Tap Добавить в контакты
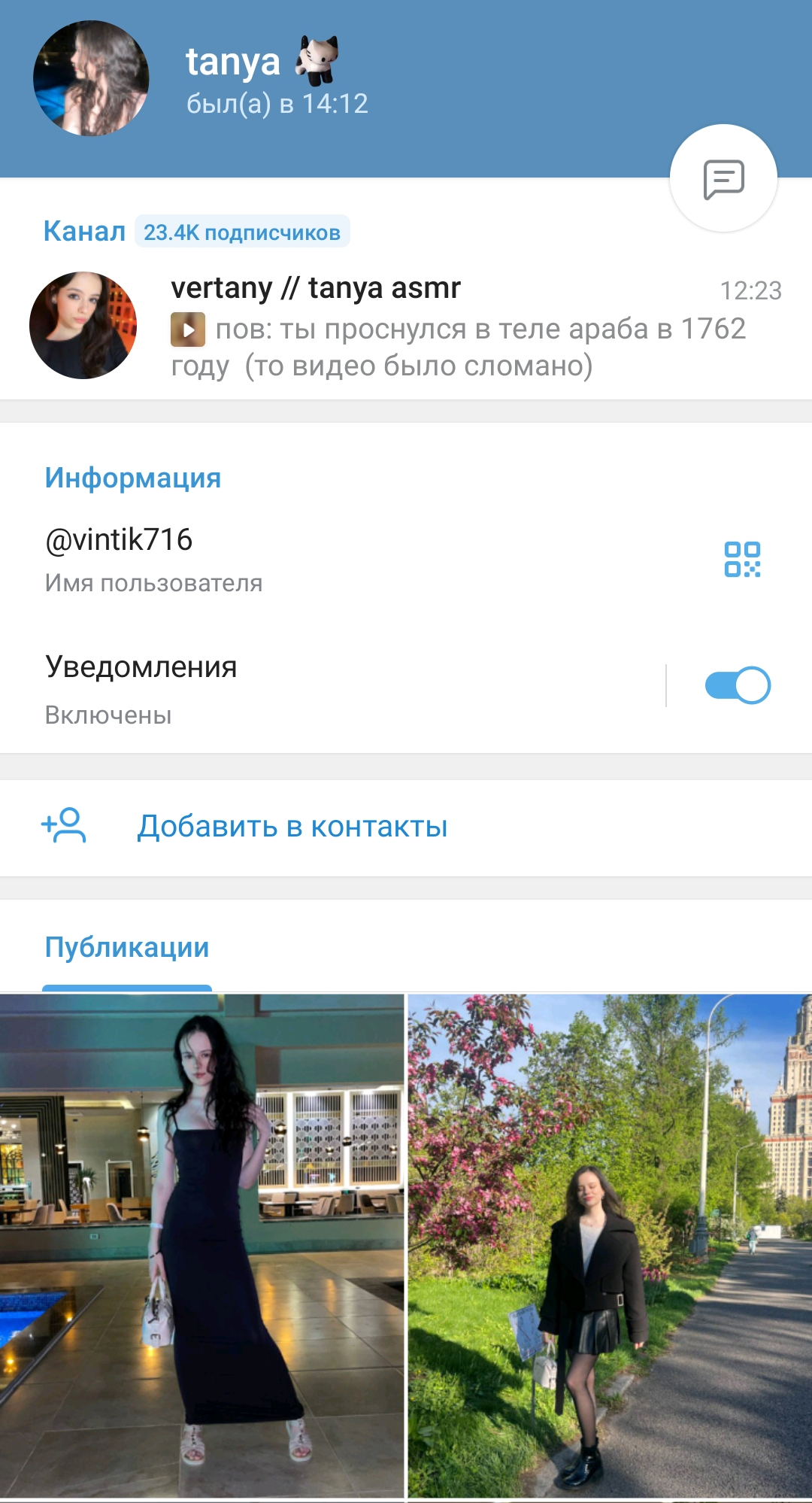 point(292,827)
